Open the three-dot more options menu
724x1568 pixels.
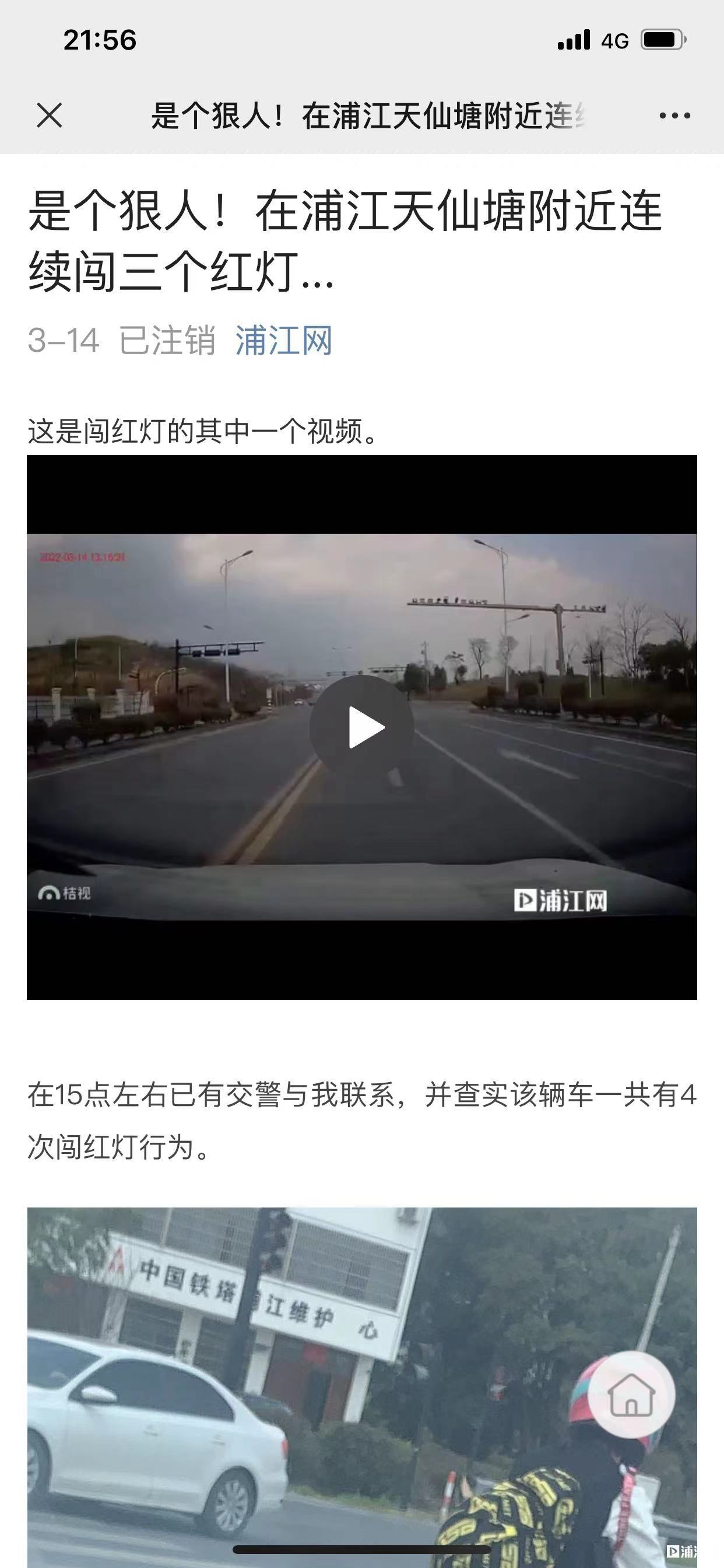[674, 116]
